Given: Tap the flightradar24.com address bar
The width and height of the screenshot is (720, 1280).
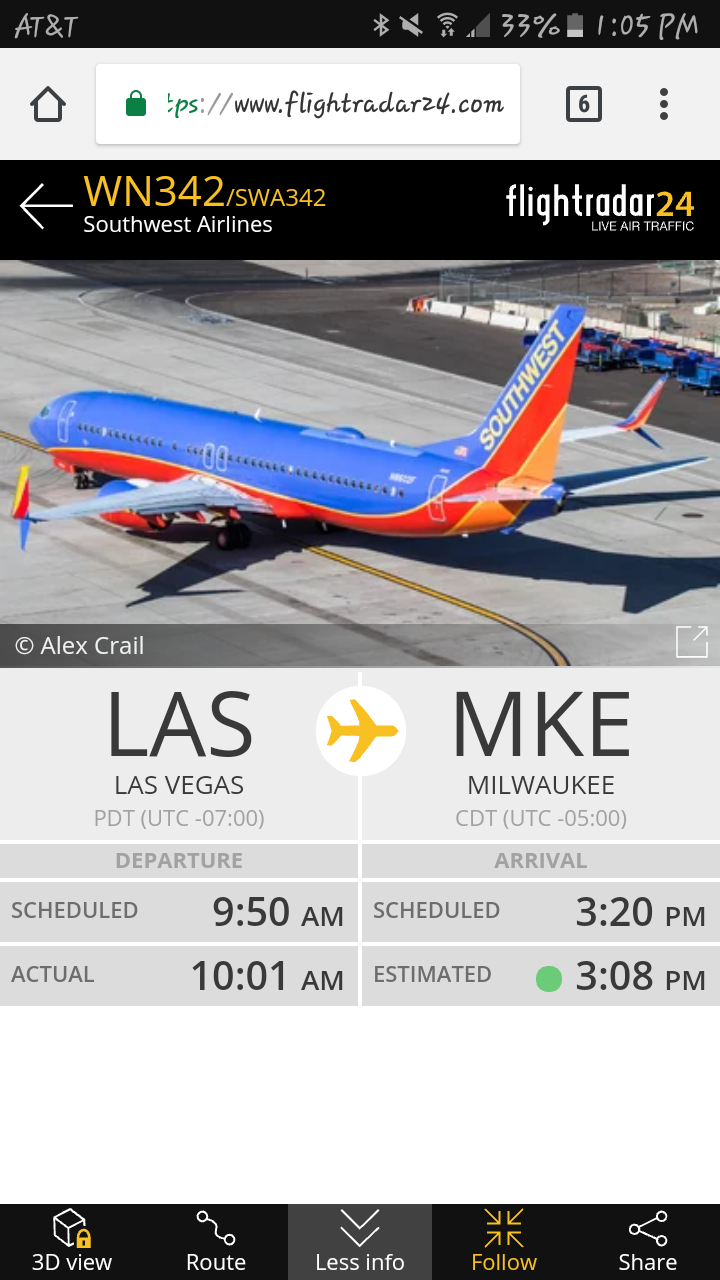Looking at the screenshot, I should (x=308, y=104).
